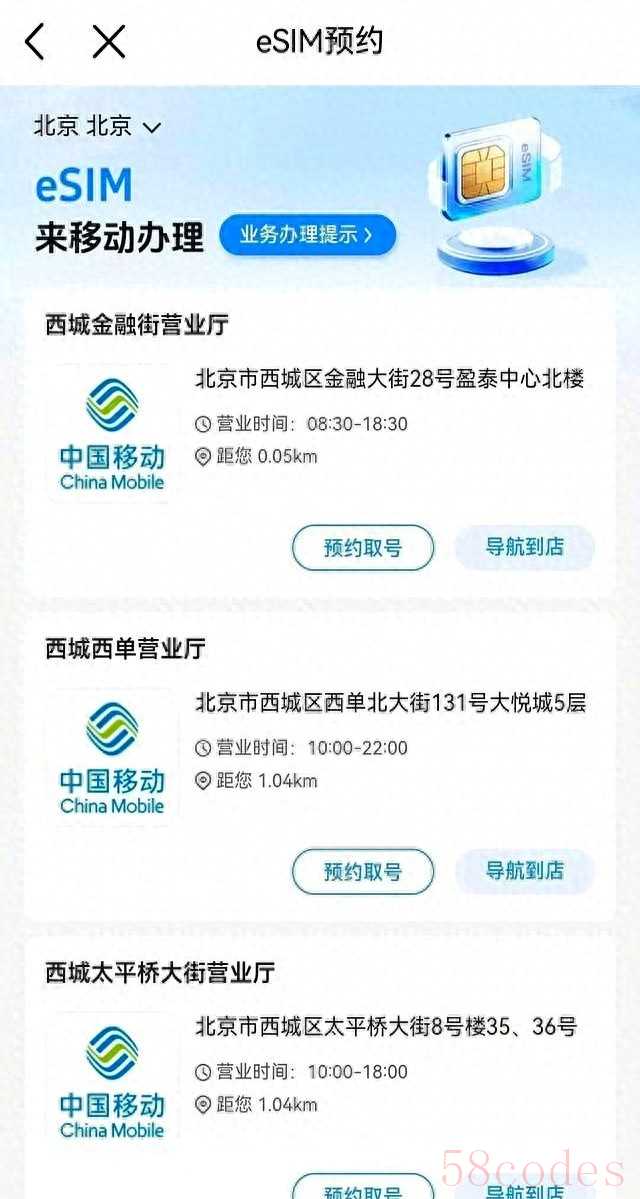The width and height of the screenshot is (640, 1199).
Task: Open 业务办理提示 tips
Action: (307, 235)
